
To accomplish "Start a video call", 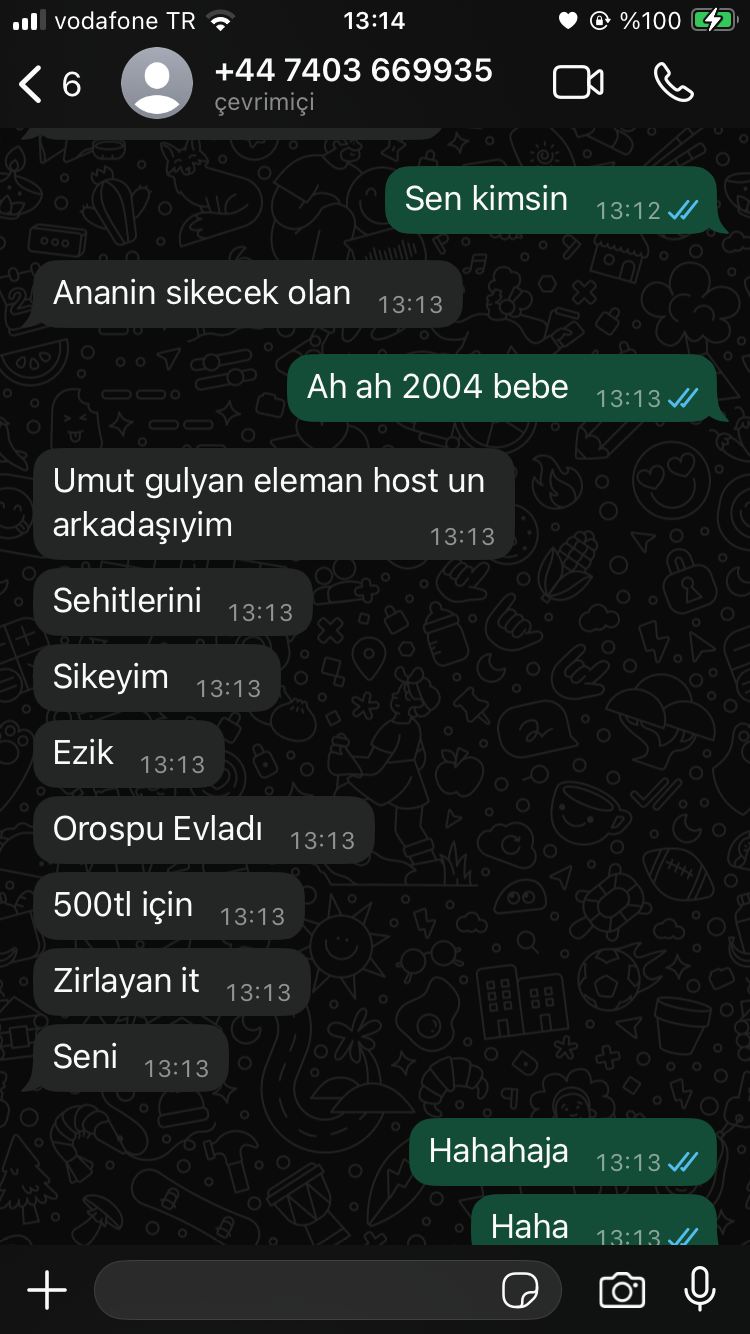I will pyautogui.click(x=578, y=83).
